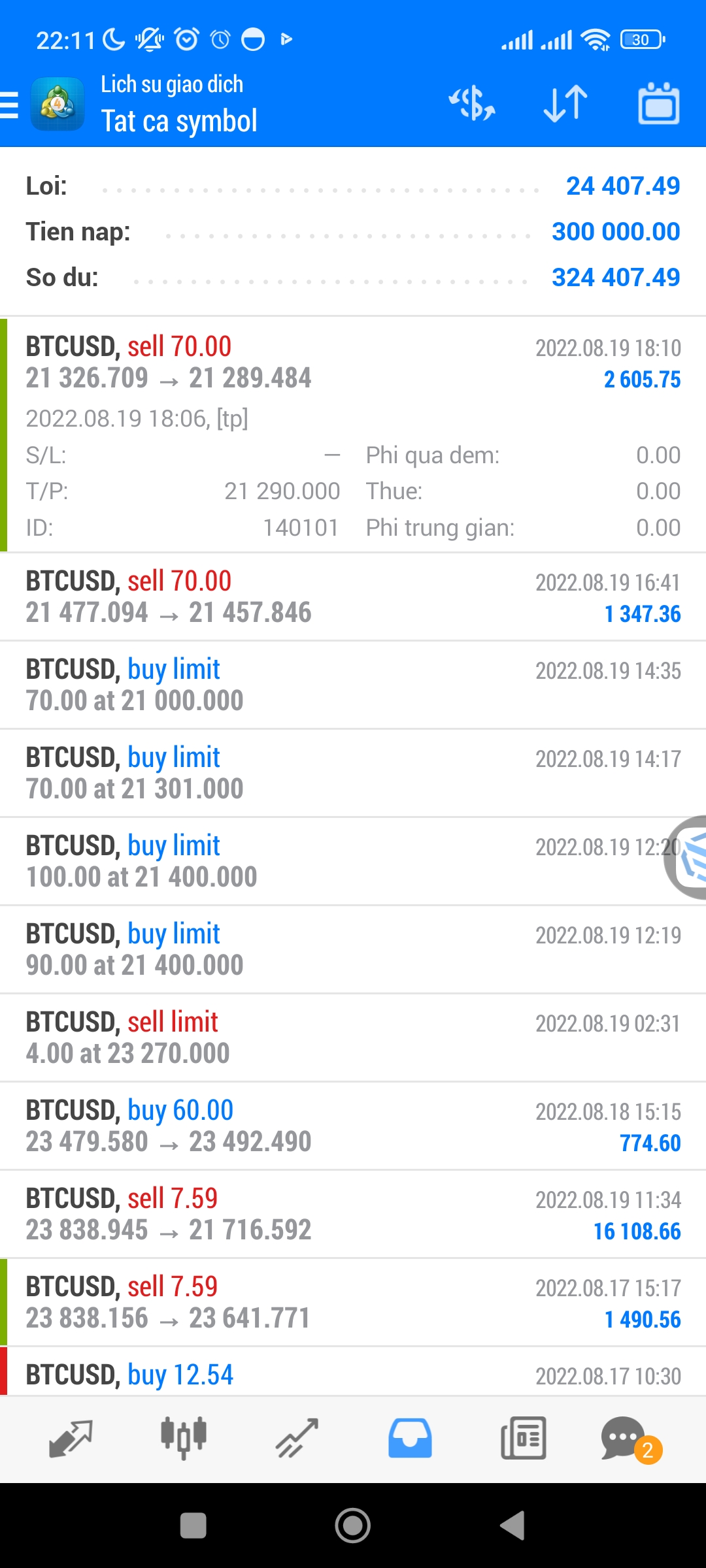Image resolution: width=706 pixels, height=1568 pixels.
Task: Switch to the Quotes tab
Action: [71, 1439]
